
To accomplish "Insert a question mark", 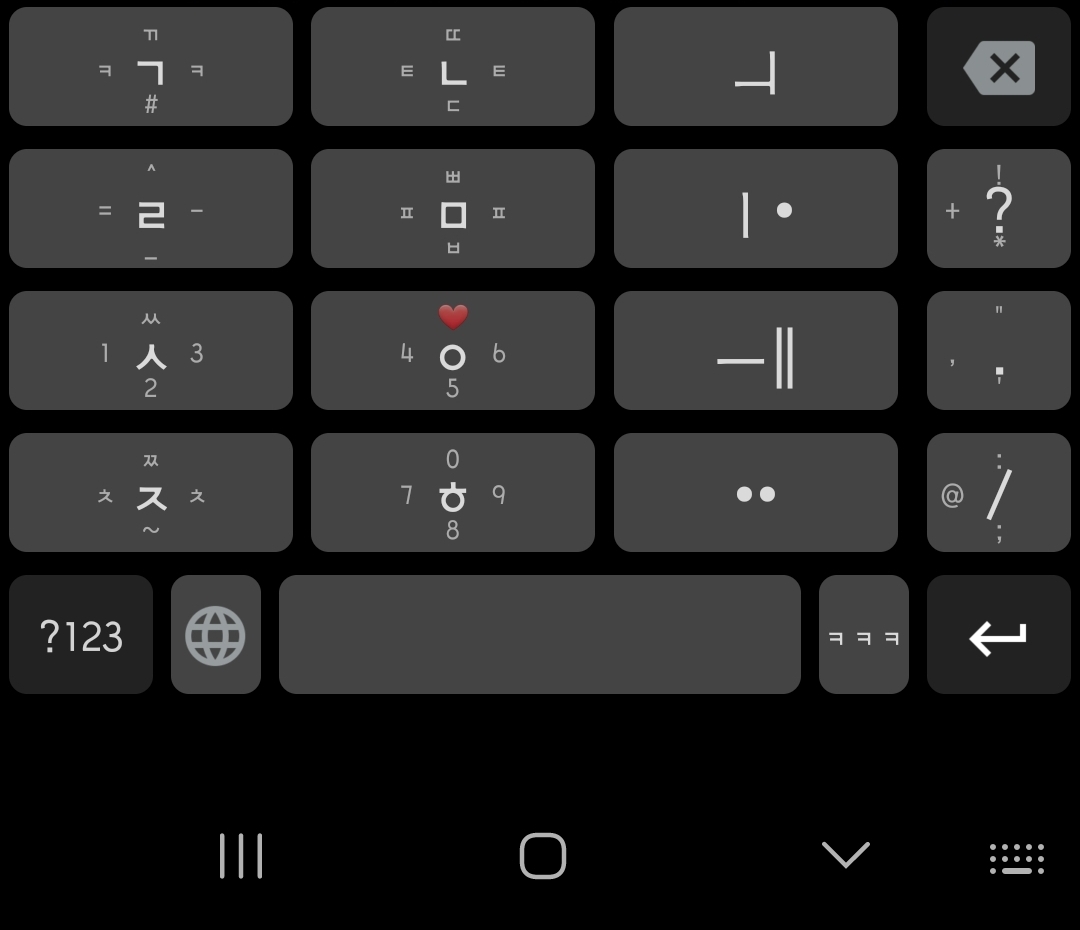I will [x=999, y=209].
